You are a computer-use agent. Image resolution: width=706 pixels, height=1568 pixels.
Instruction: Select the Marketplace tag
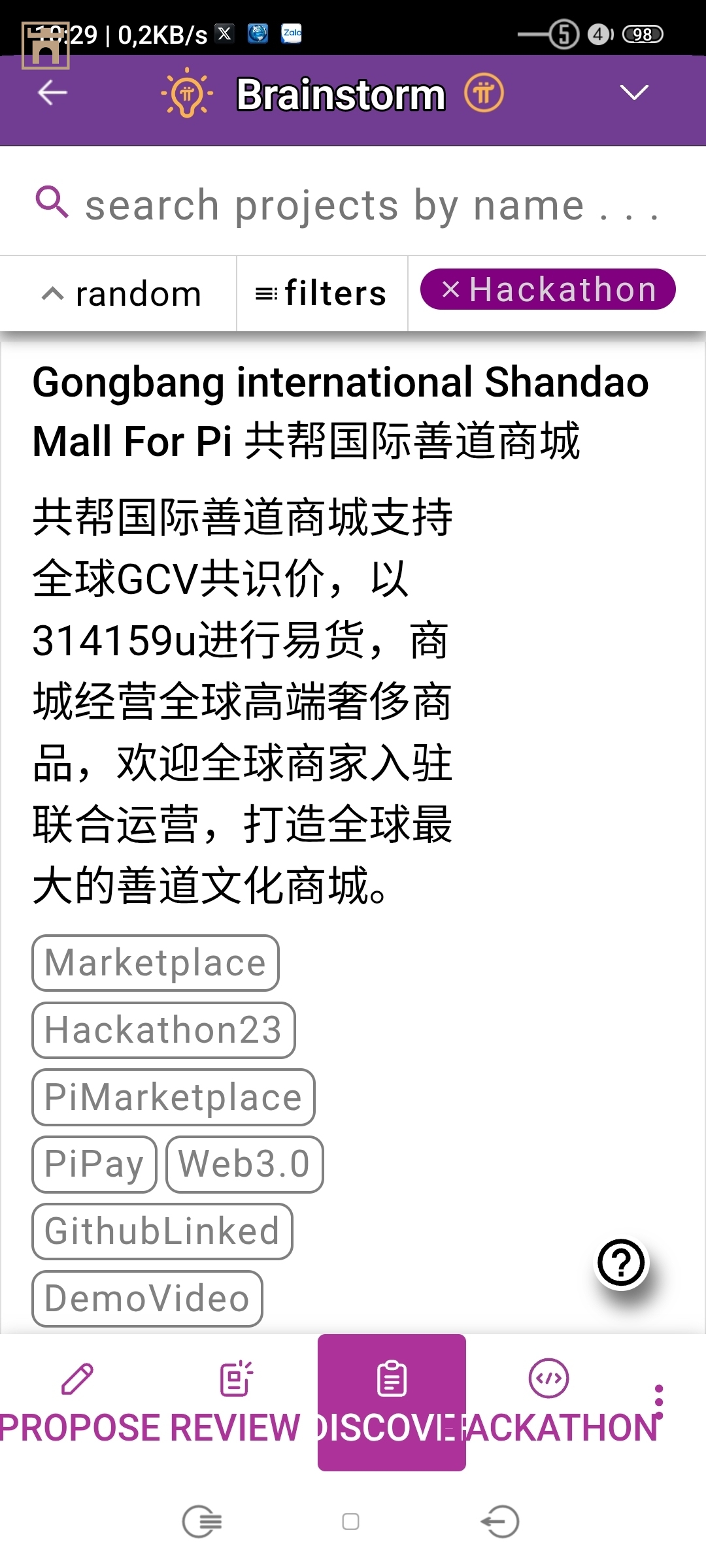(x=156, y=963)
